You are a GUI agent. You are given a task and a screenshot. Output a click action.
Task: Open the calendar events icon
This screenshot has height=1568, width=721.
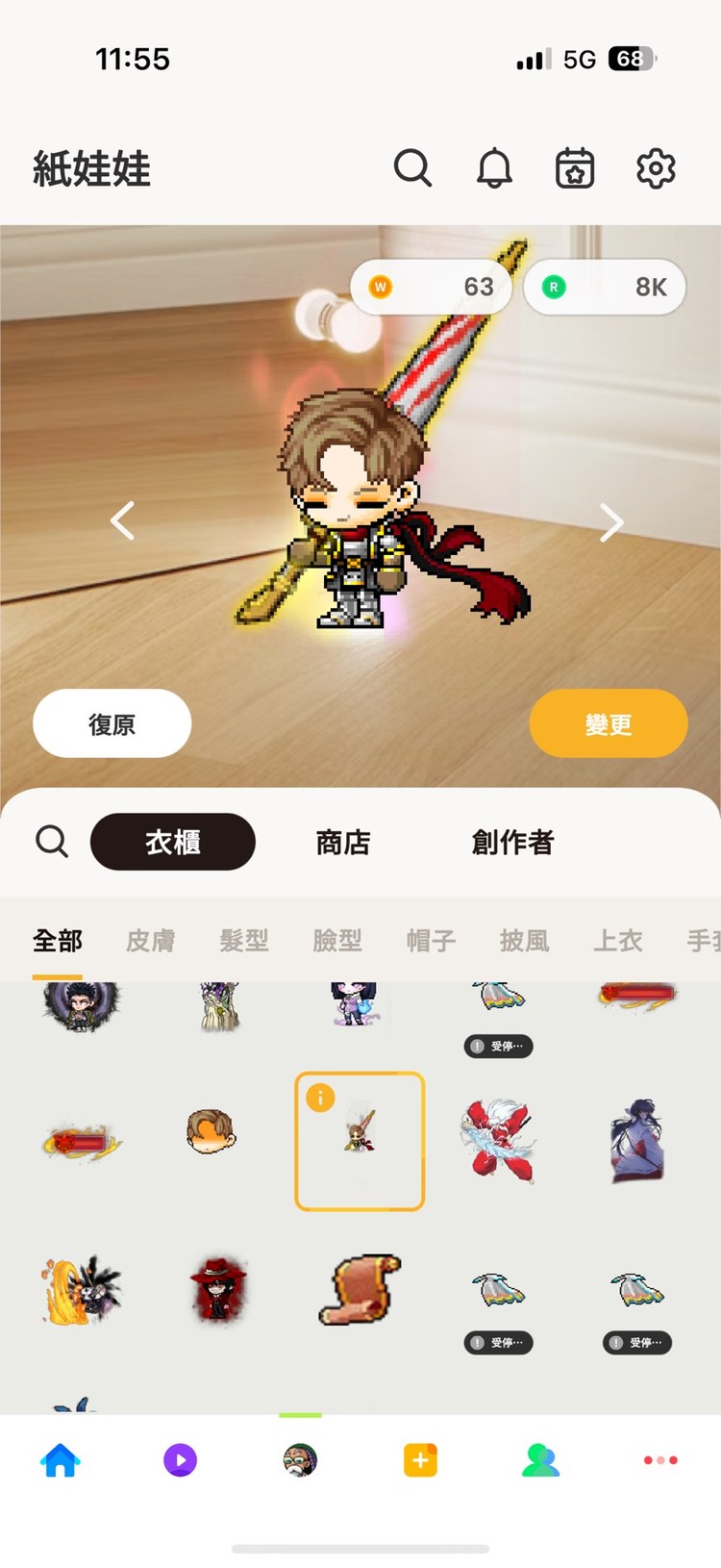point(575,168)
